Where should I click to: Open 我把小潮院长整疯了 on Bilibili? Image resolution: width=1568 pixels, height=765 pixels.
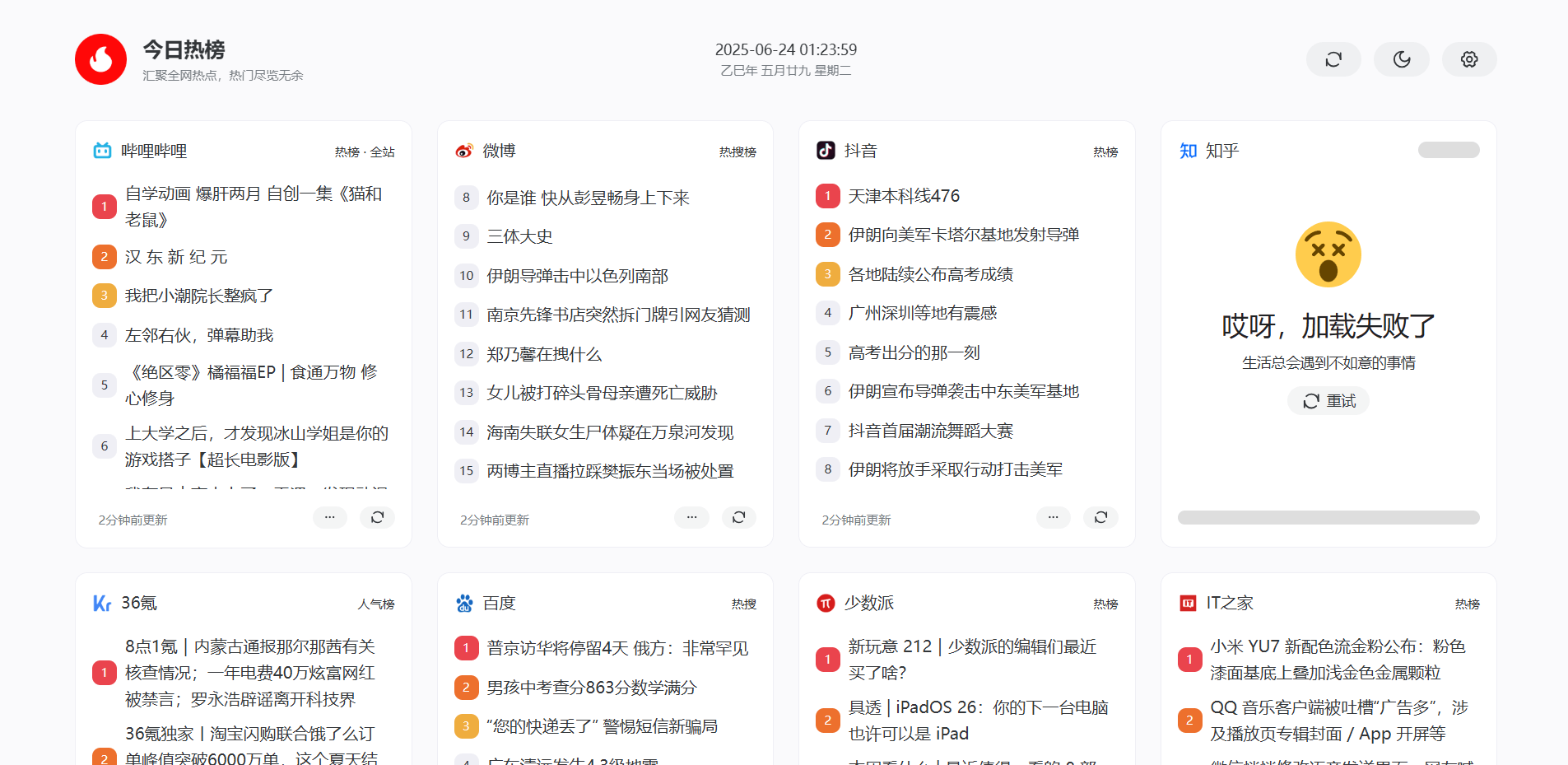point(198,296)
